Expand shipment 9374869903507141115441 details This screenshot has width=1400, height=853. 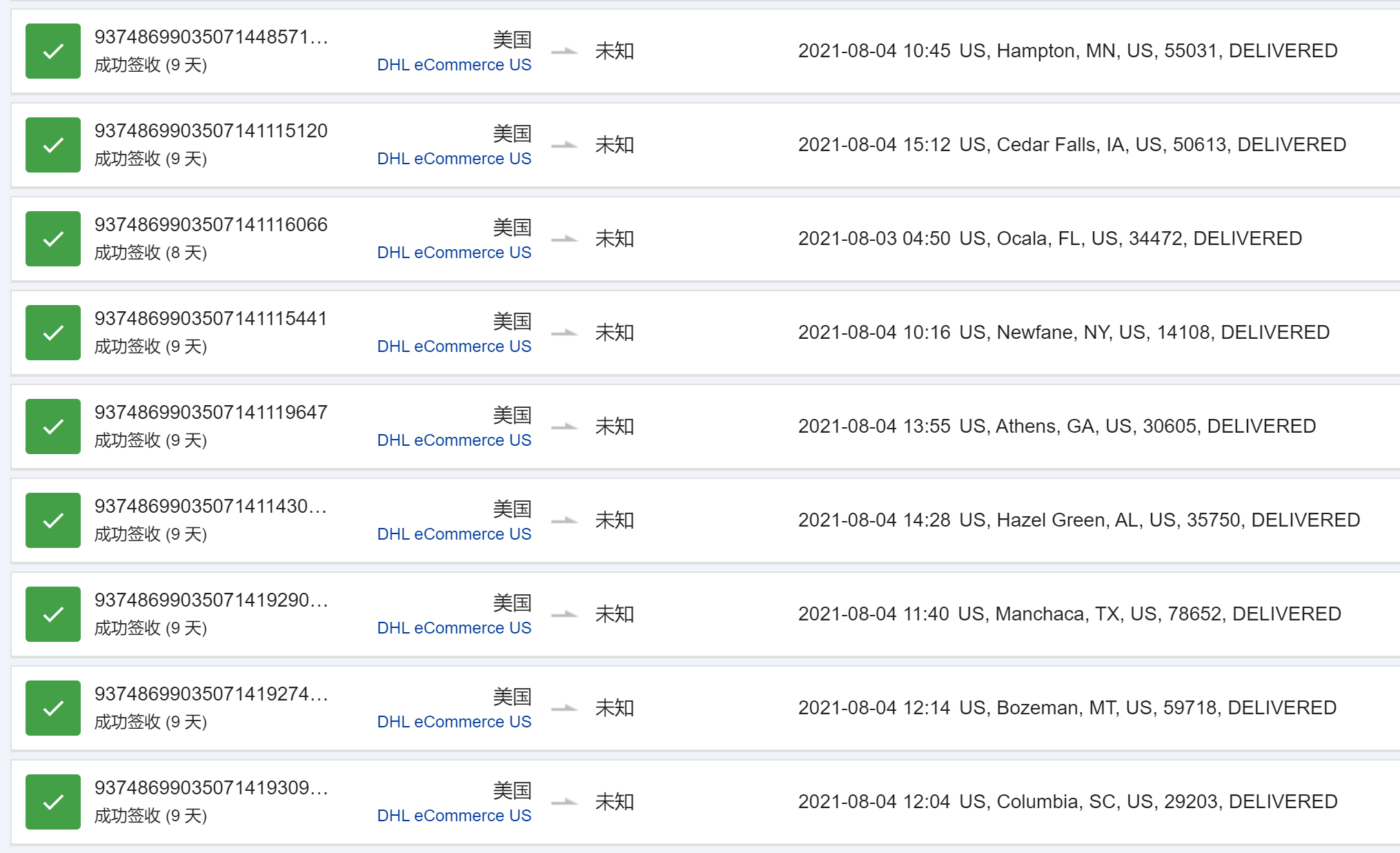point(210,319)
